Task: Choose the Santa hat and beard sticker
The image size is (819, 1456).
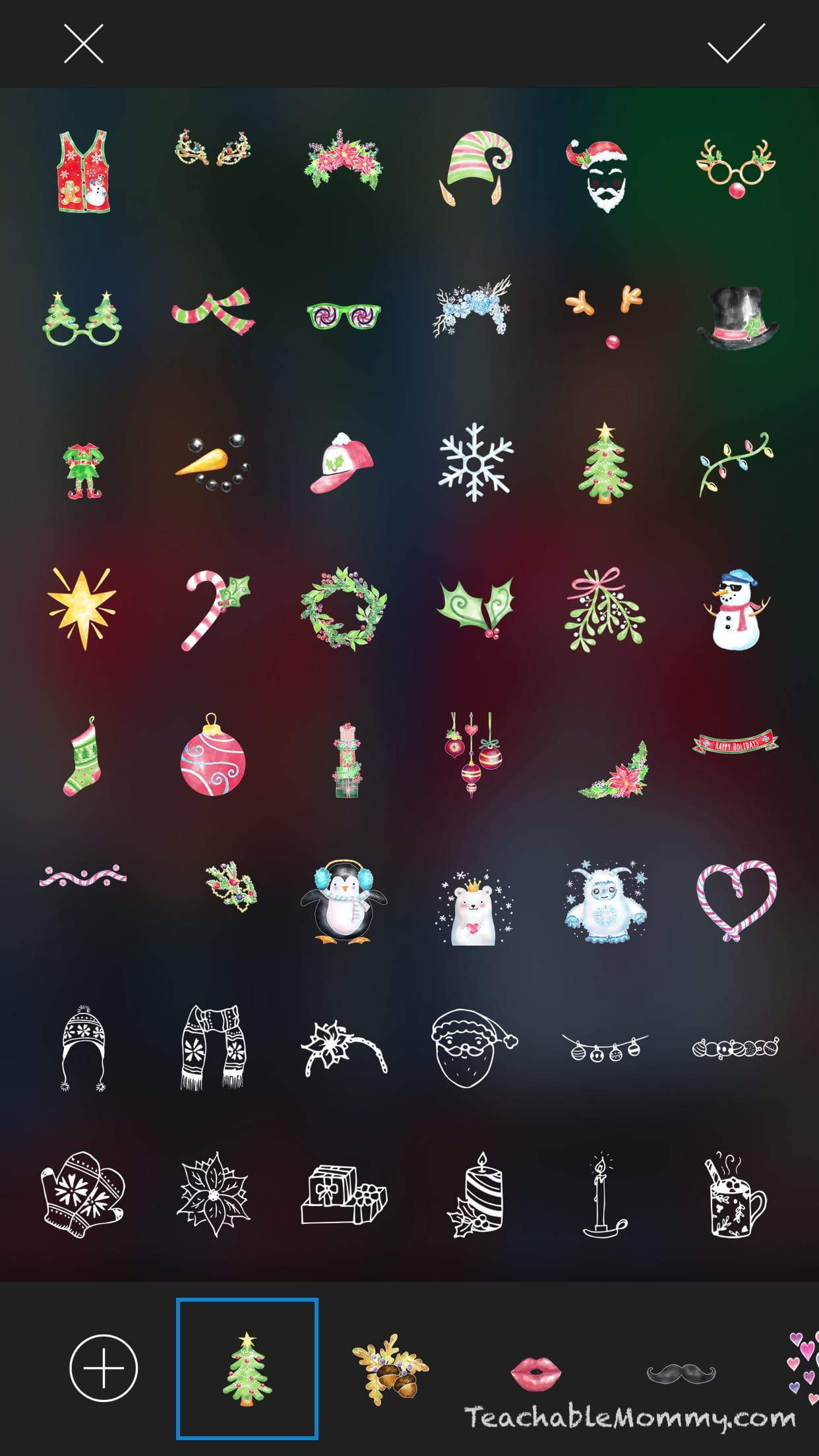Action: (597, 175)
